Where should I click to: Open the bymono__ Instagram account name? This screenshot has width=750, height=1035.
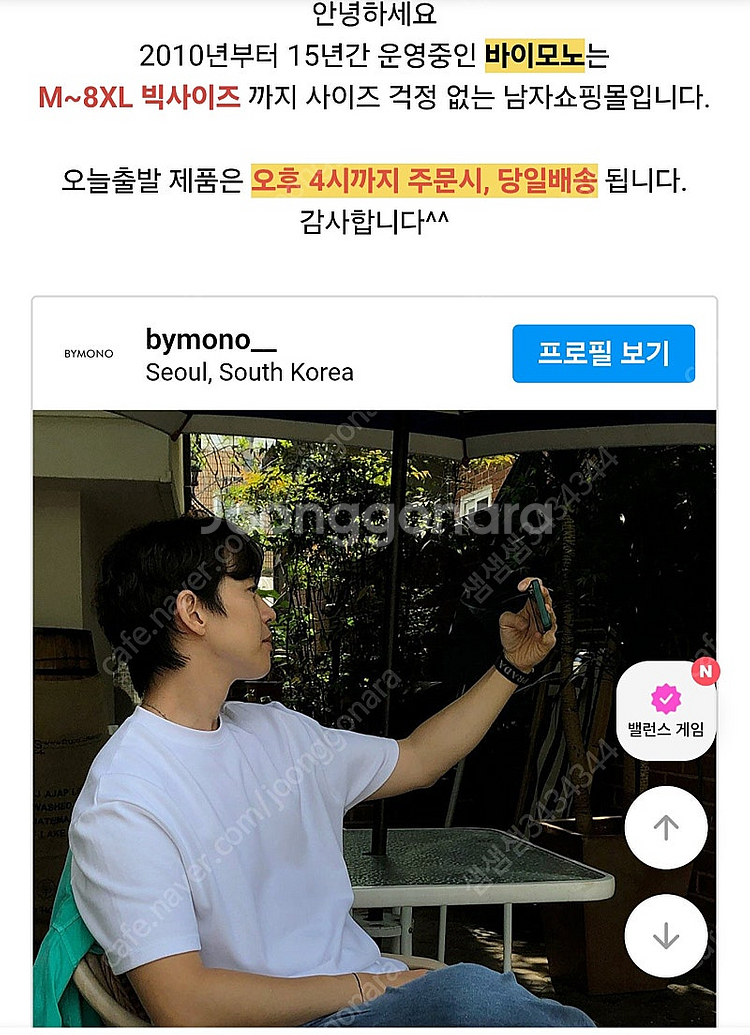tap(211, 340)
